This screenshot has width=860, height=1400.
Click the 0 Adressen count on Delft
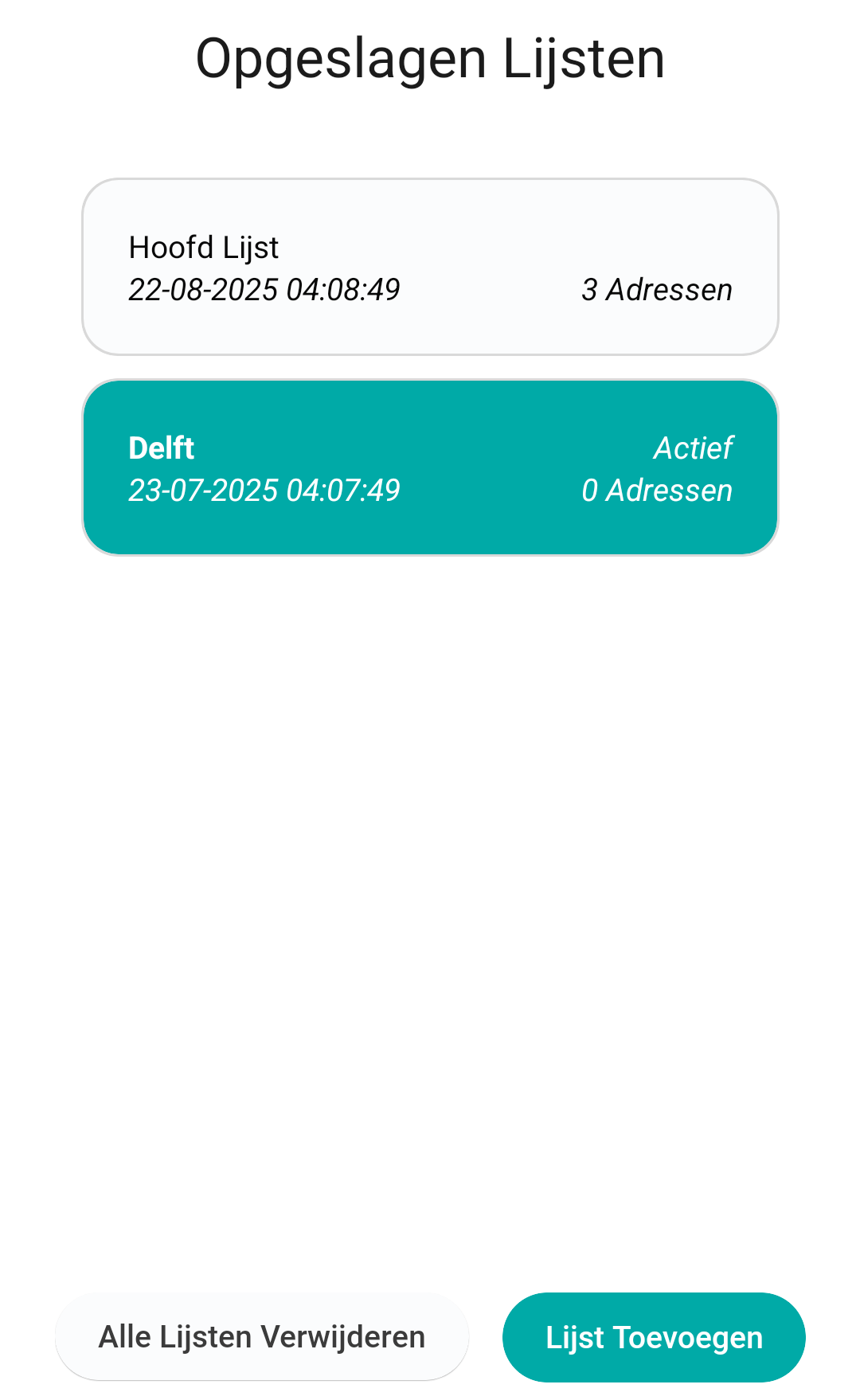(657, 491)
